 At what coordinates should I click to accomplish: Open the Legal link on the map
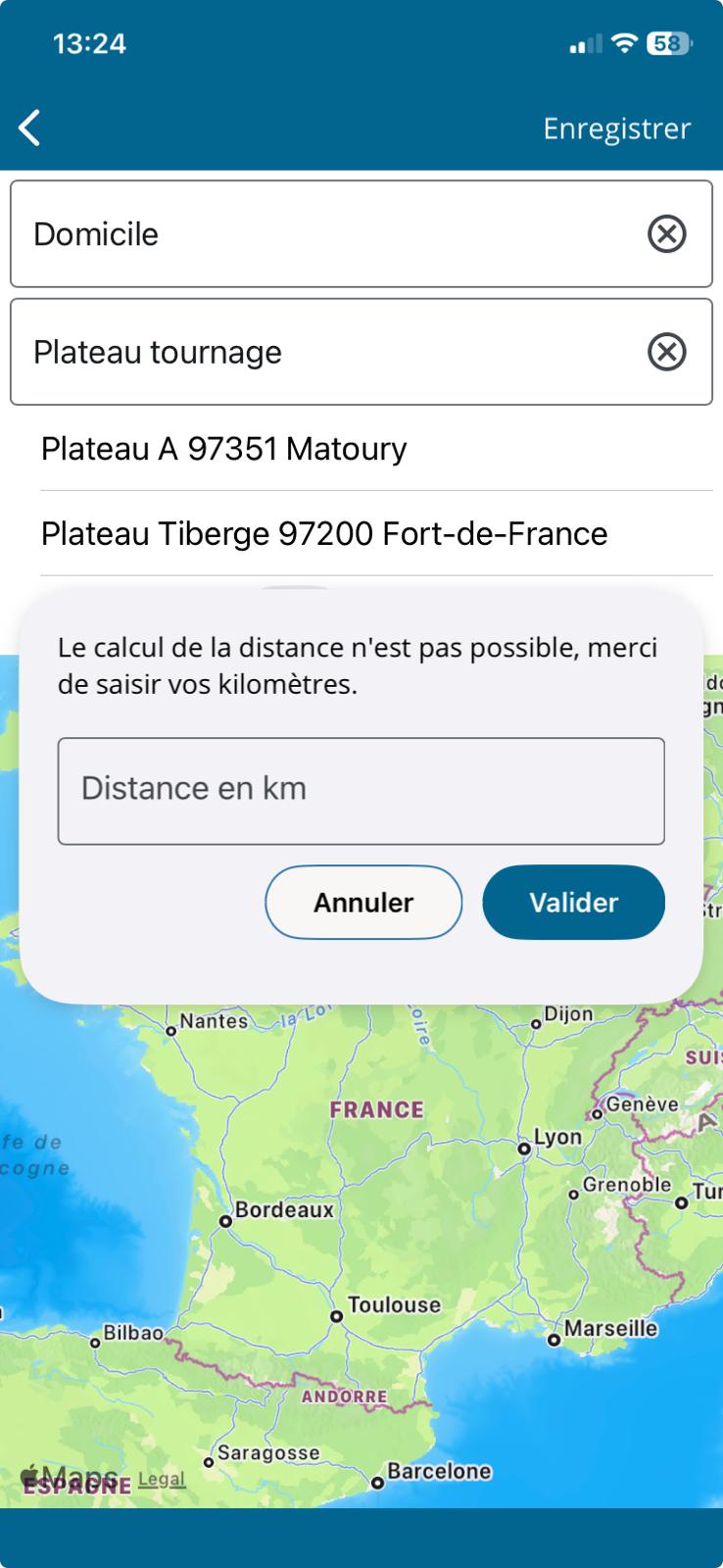162,1479
